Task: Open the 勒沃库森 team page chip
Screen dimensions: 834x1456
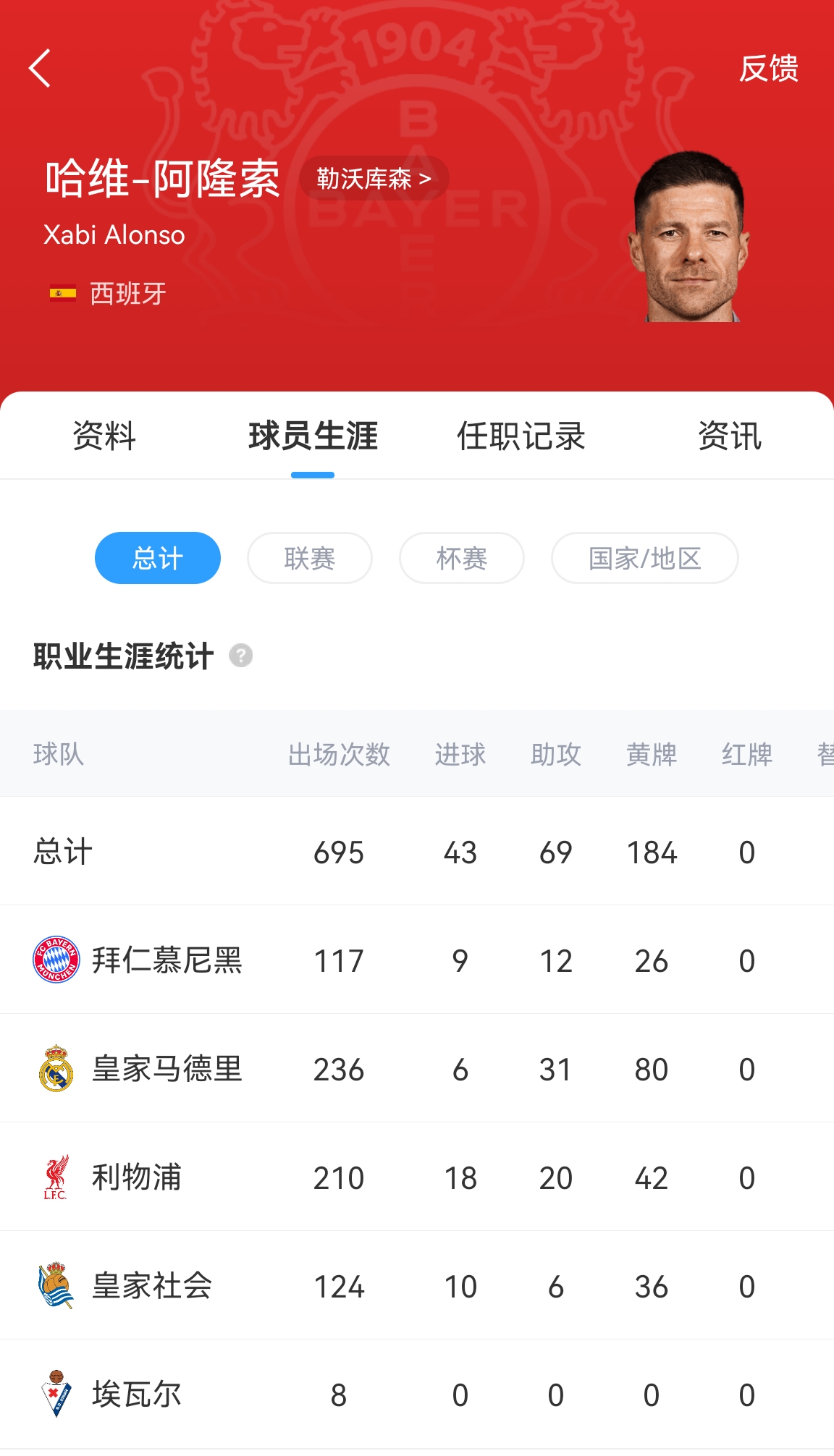Action: [x=374, y=179]
